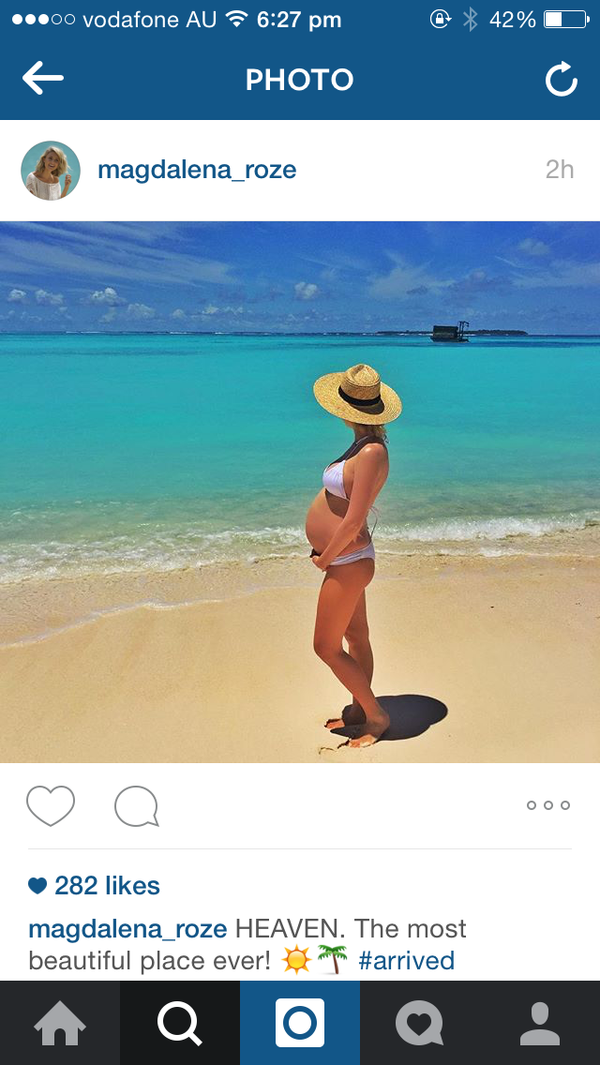The image size is (600, 1065).
Task: Go to the Profile tab
Action: (540, 1024)
